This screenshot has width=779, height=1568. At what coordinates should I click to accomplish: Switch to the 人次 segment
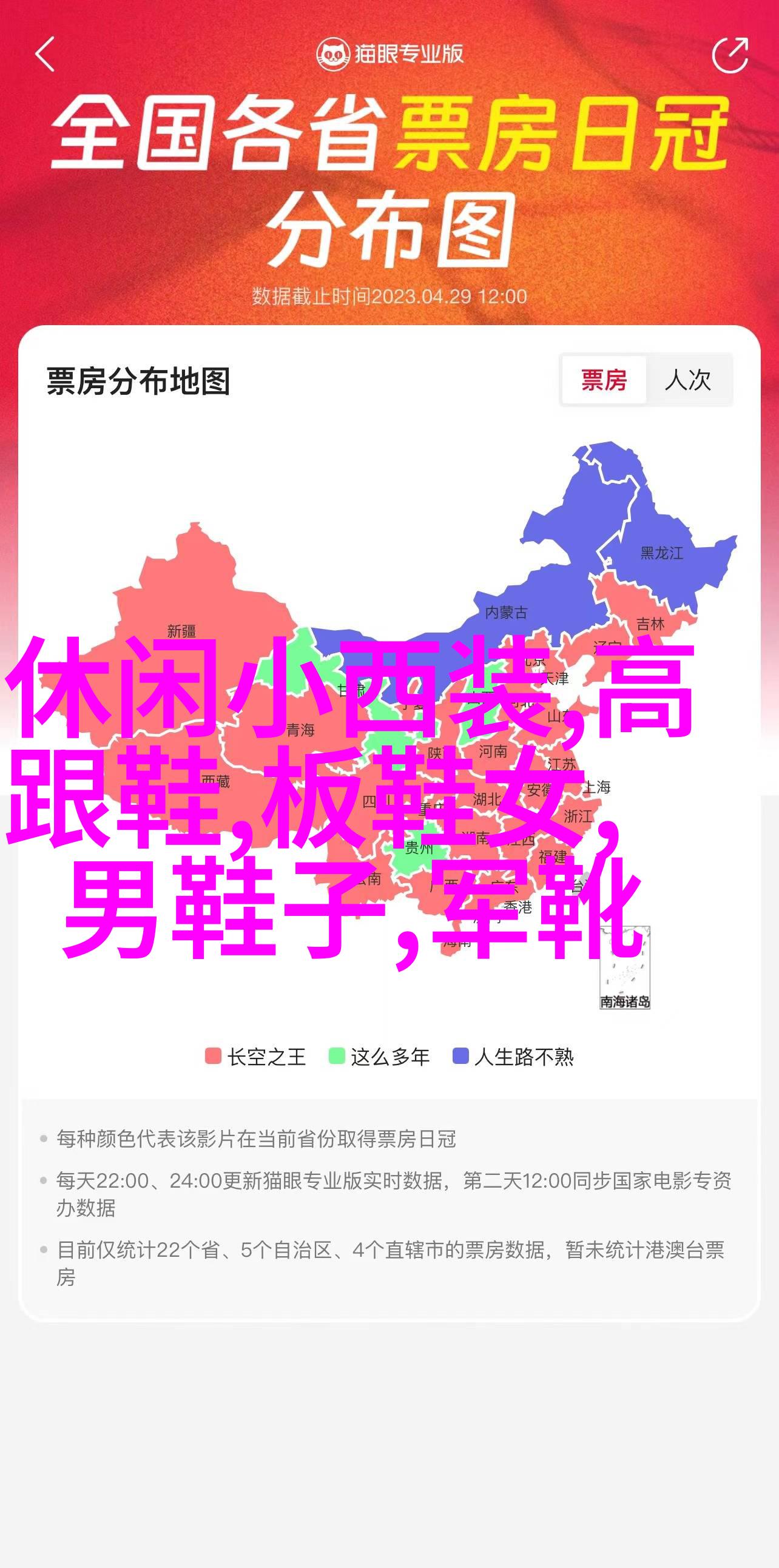tap(689, 380)
